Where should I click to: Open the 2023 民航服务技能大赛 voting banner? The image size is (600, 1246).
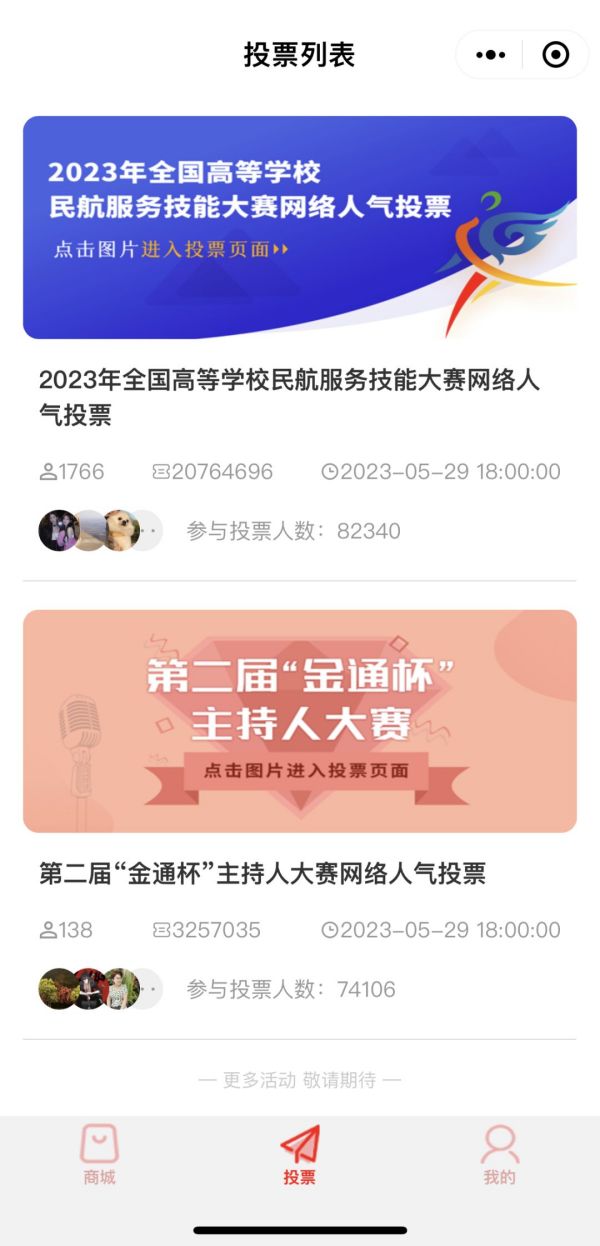(x=300, y=228)
